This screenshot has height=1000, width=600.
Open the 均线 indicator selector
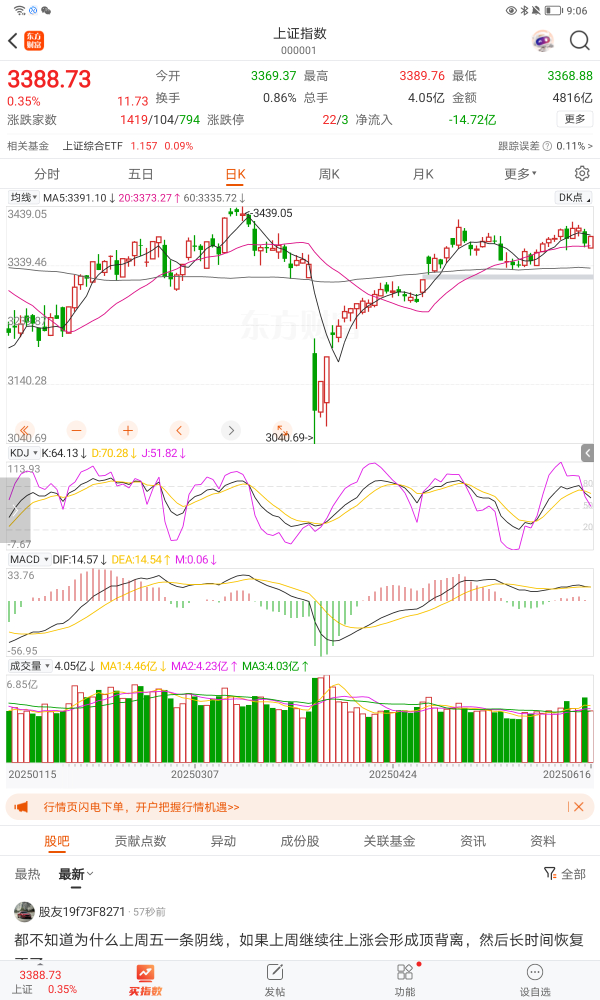click(22, 198)
